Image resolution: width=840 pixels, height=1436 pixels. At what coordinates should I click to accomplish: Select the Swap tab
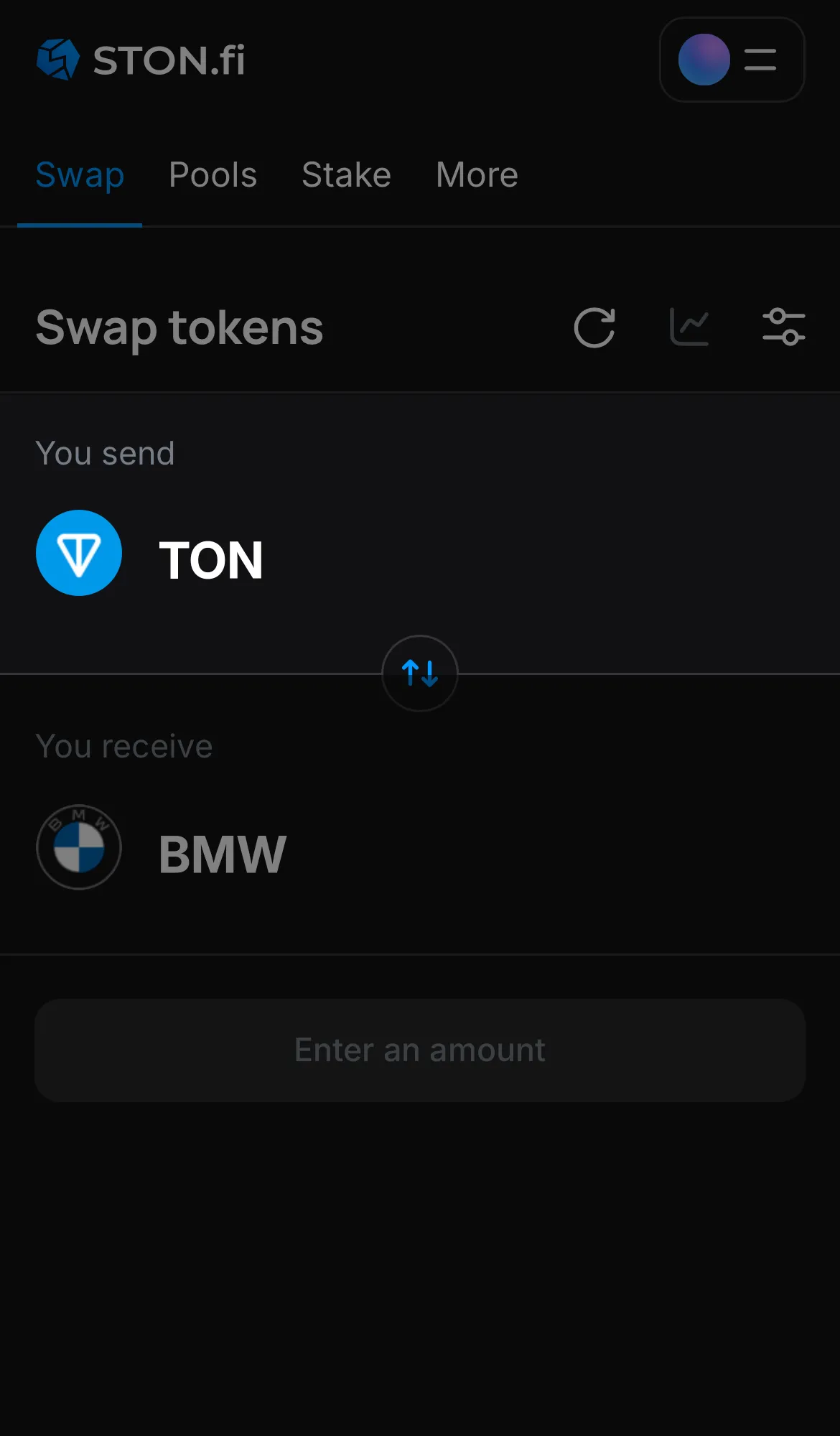coord(80,174)
